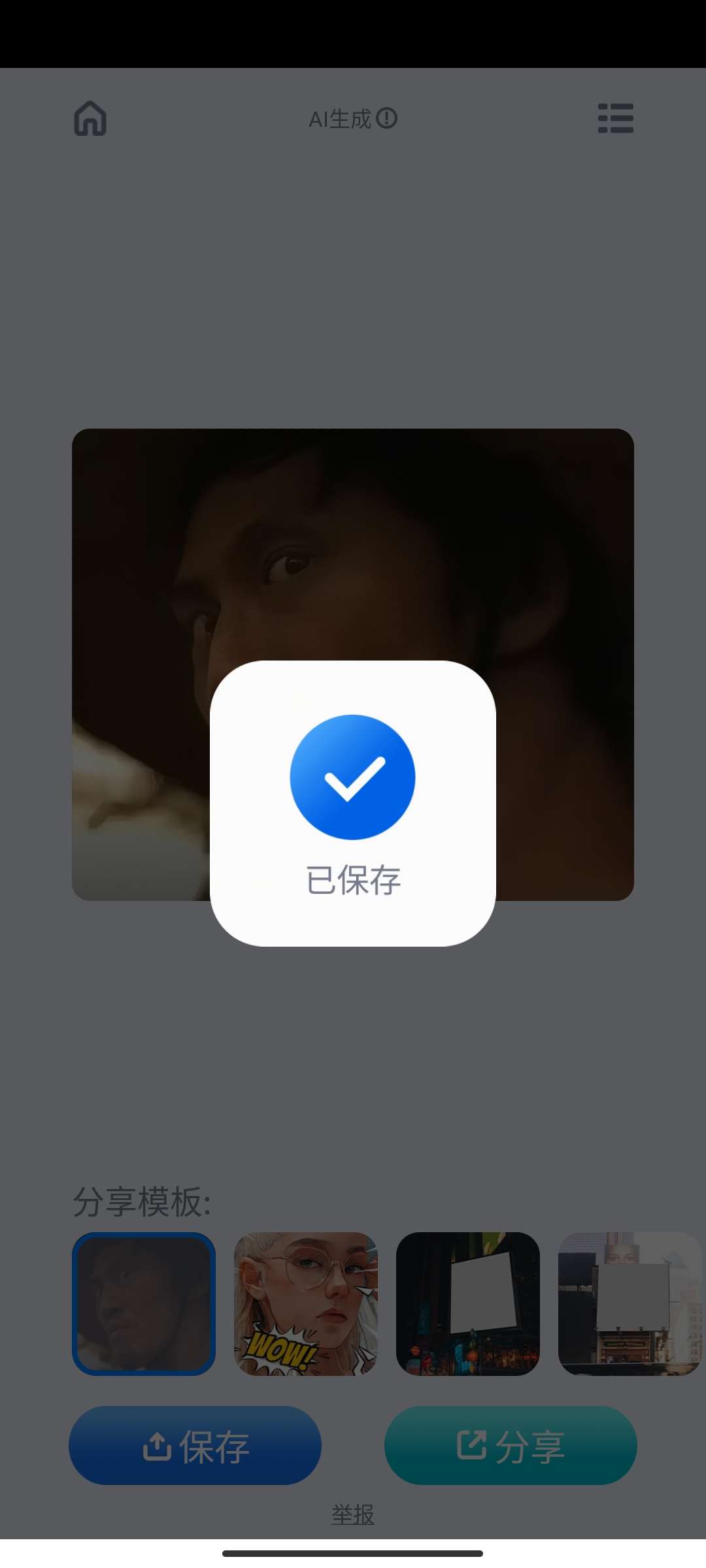706x1568 pixels.
Task: Go to the home screen icon
Action: pyautogui.click(x=90, y=118)
